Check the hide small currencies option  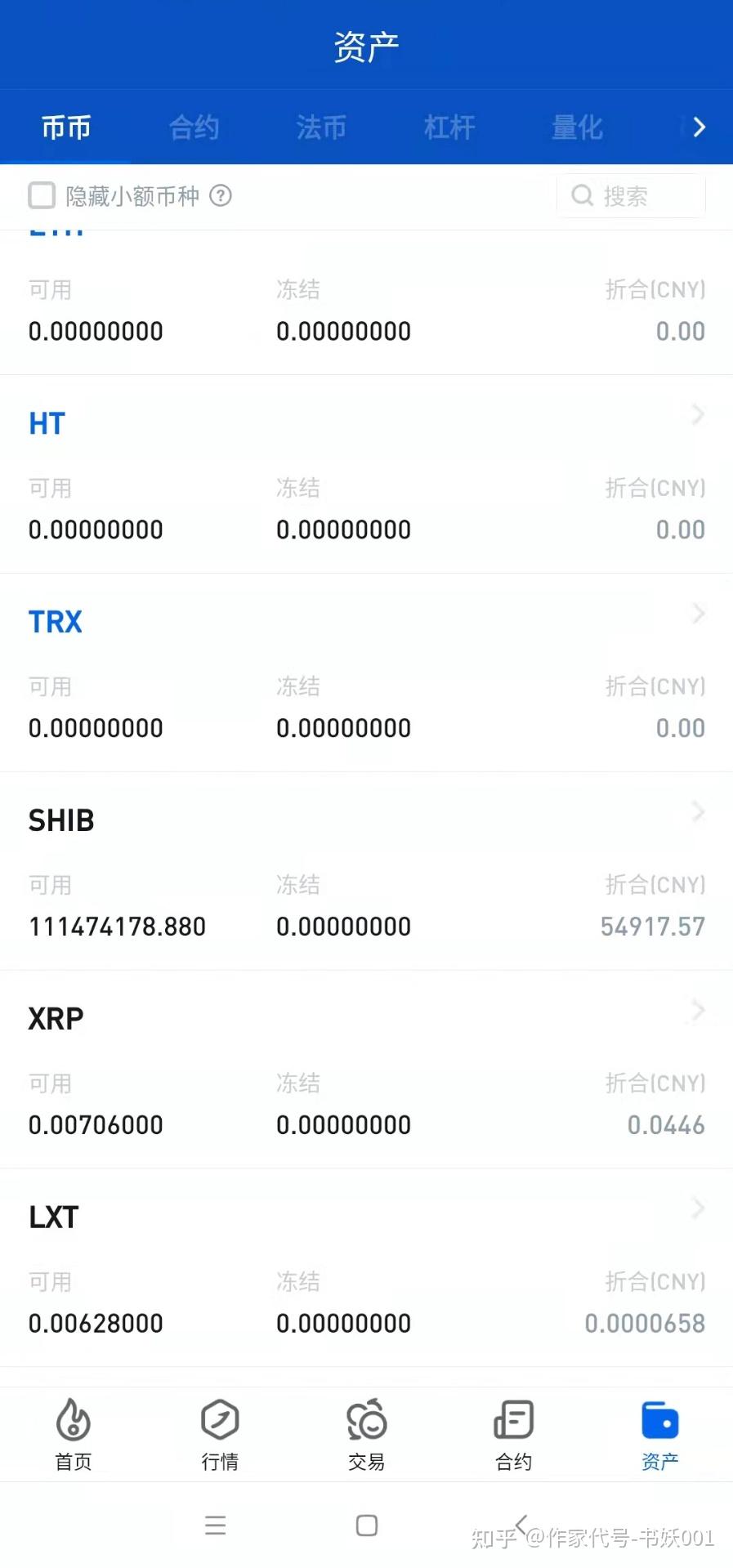(41, 195)
